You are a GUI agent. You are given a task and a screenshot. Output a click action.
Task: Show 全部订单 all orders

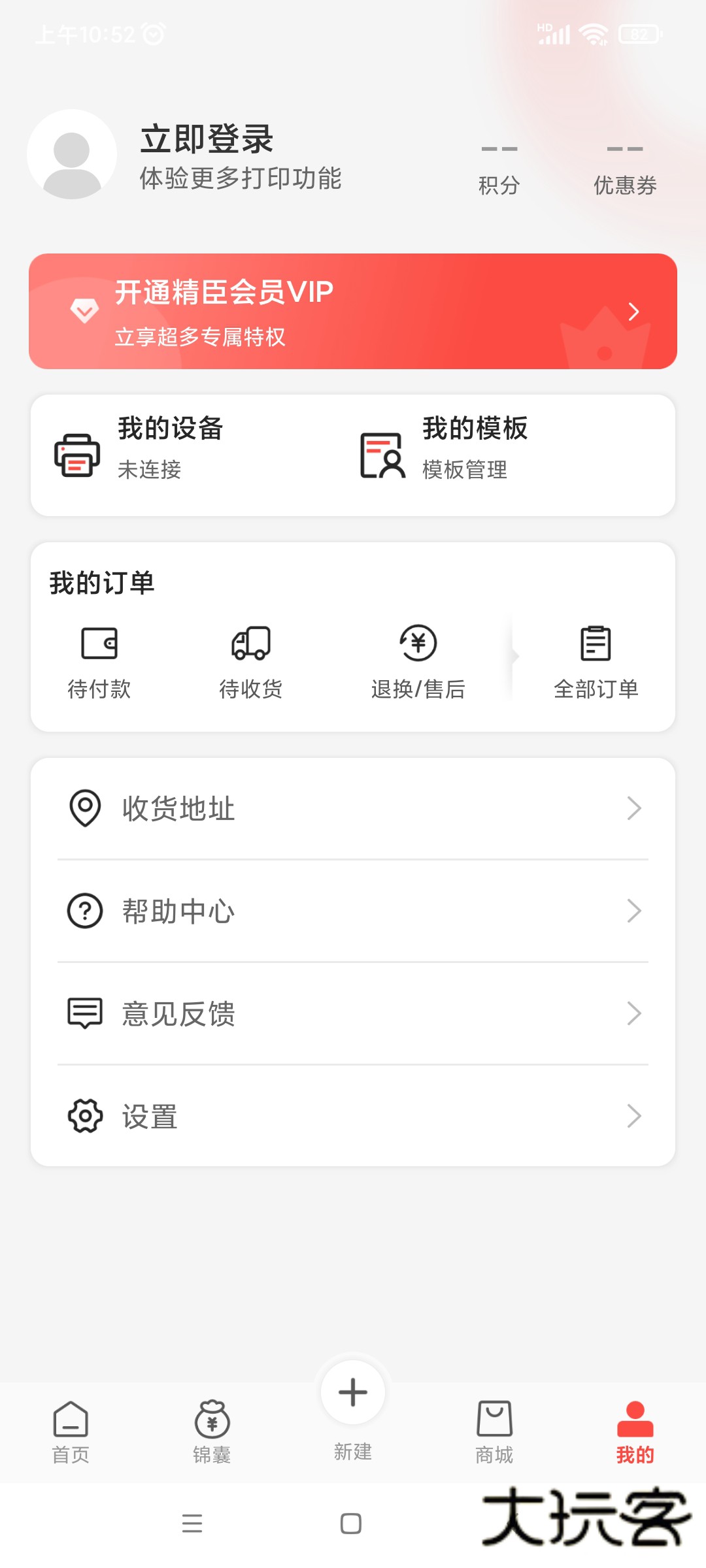coord(596,661)
